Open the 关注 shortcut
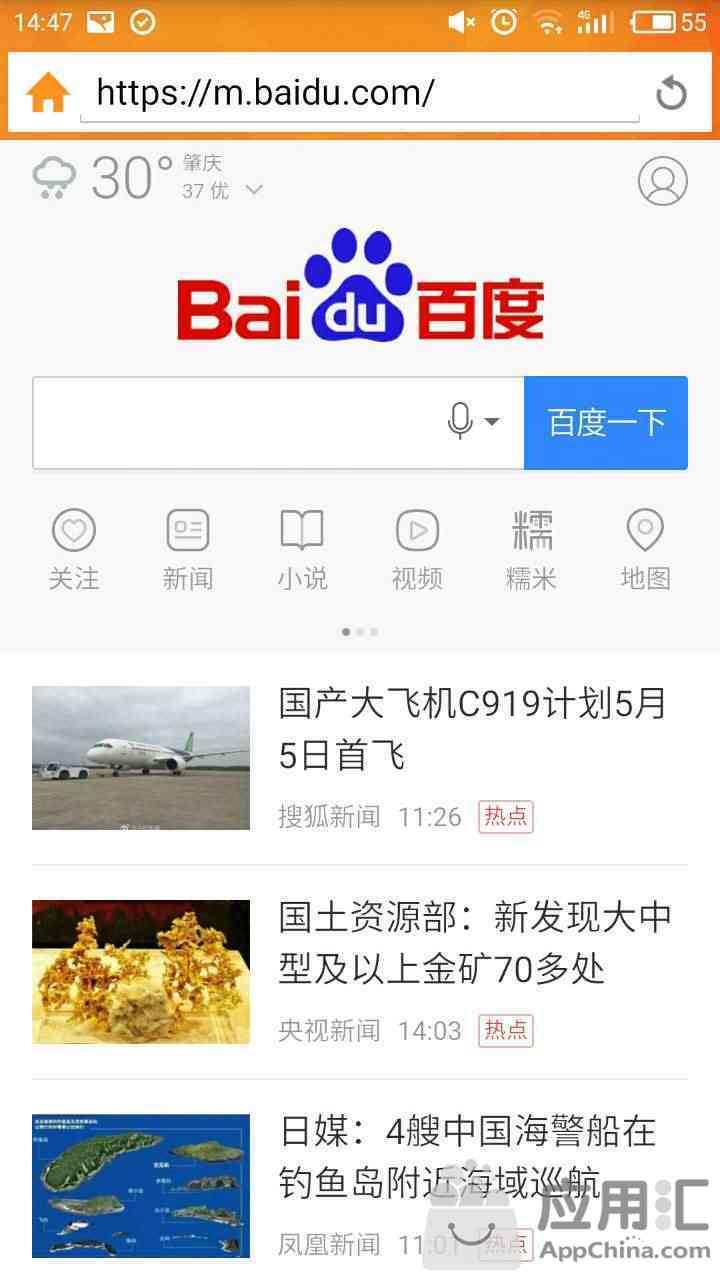720x1280 pixels. pos(74,548)
